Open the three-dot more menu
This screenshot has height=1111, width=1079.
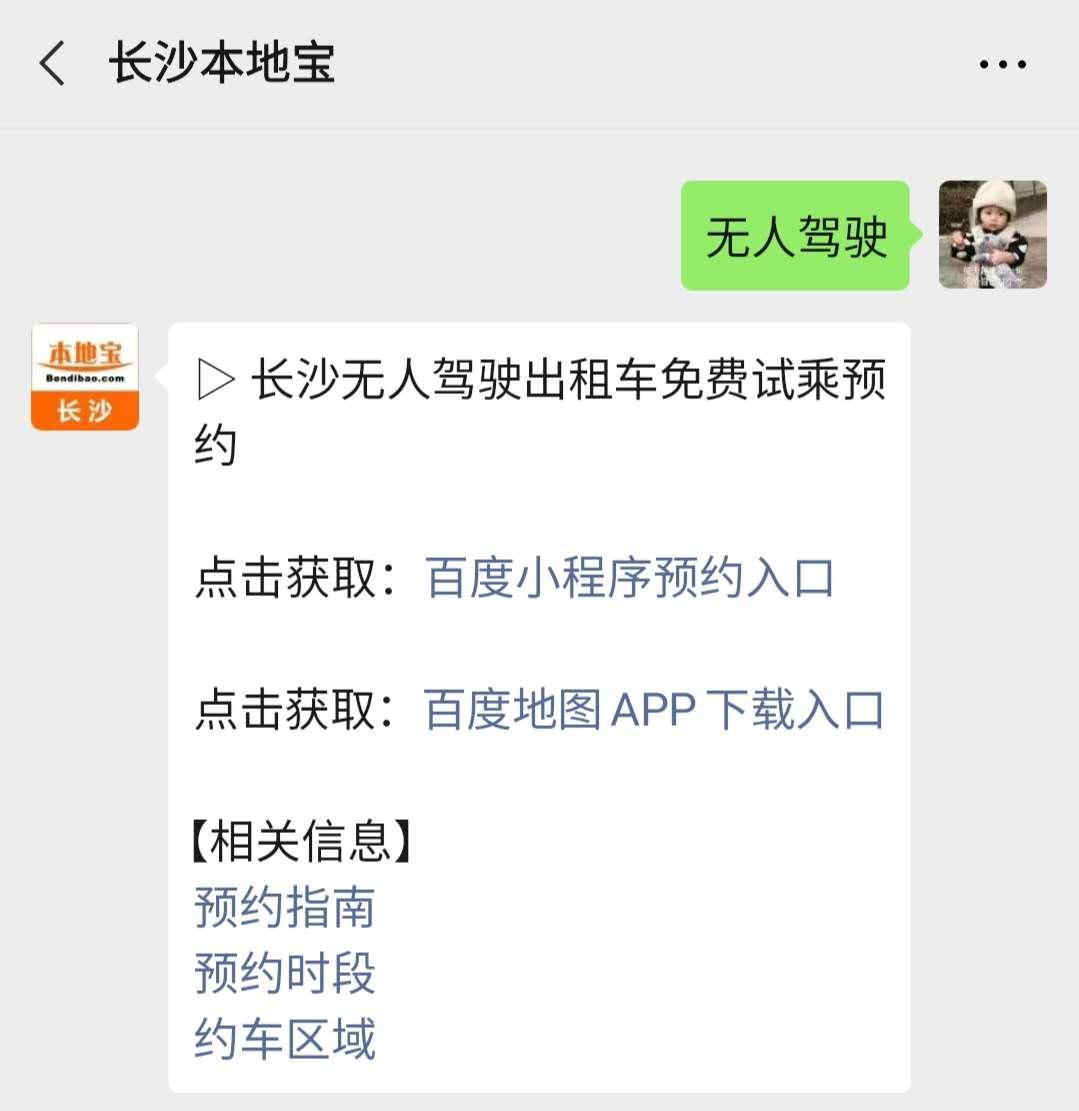click(1002, 65)
